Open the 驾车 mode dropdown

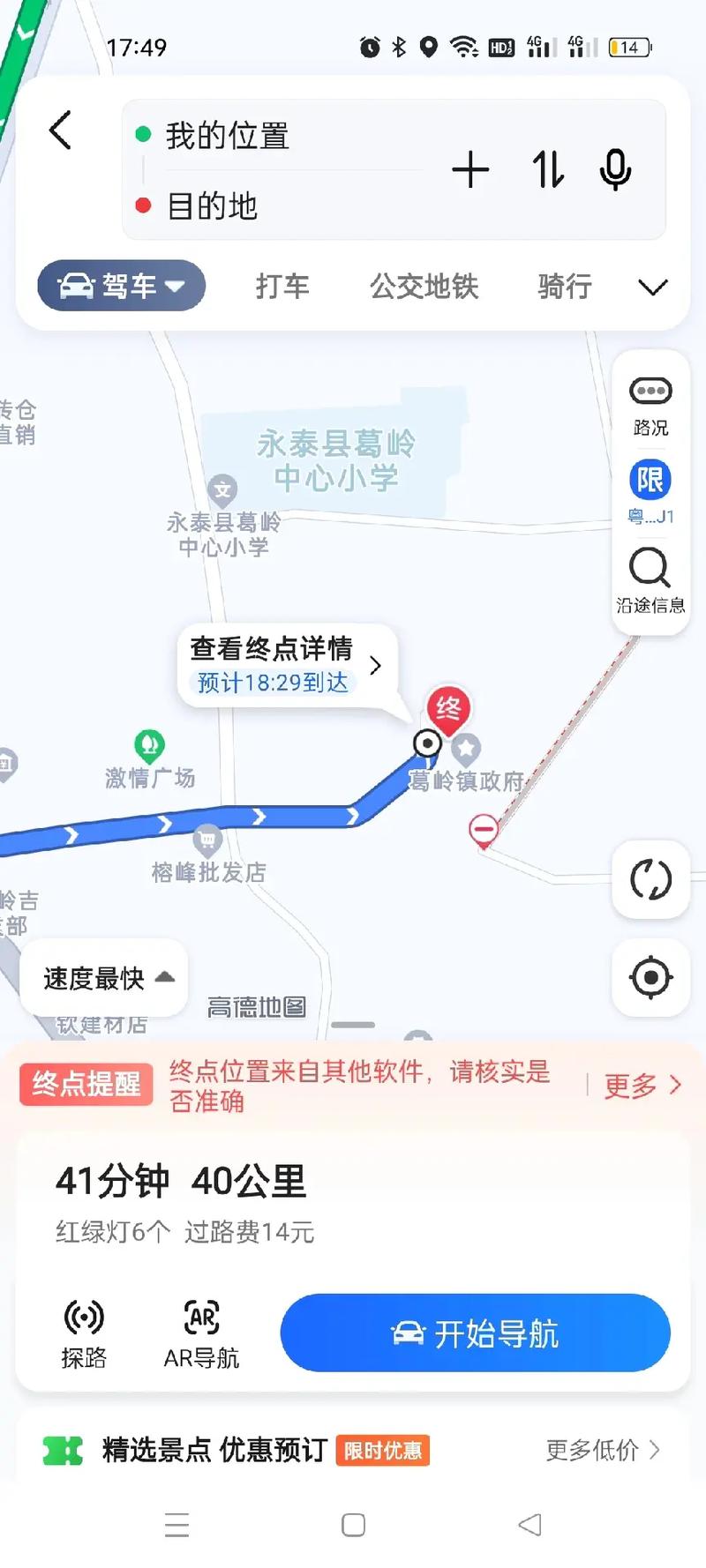121,286
